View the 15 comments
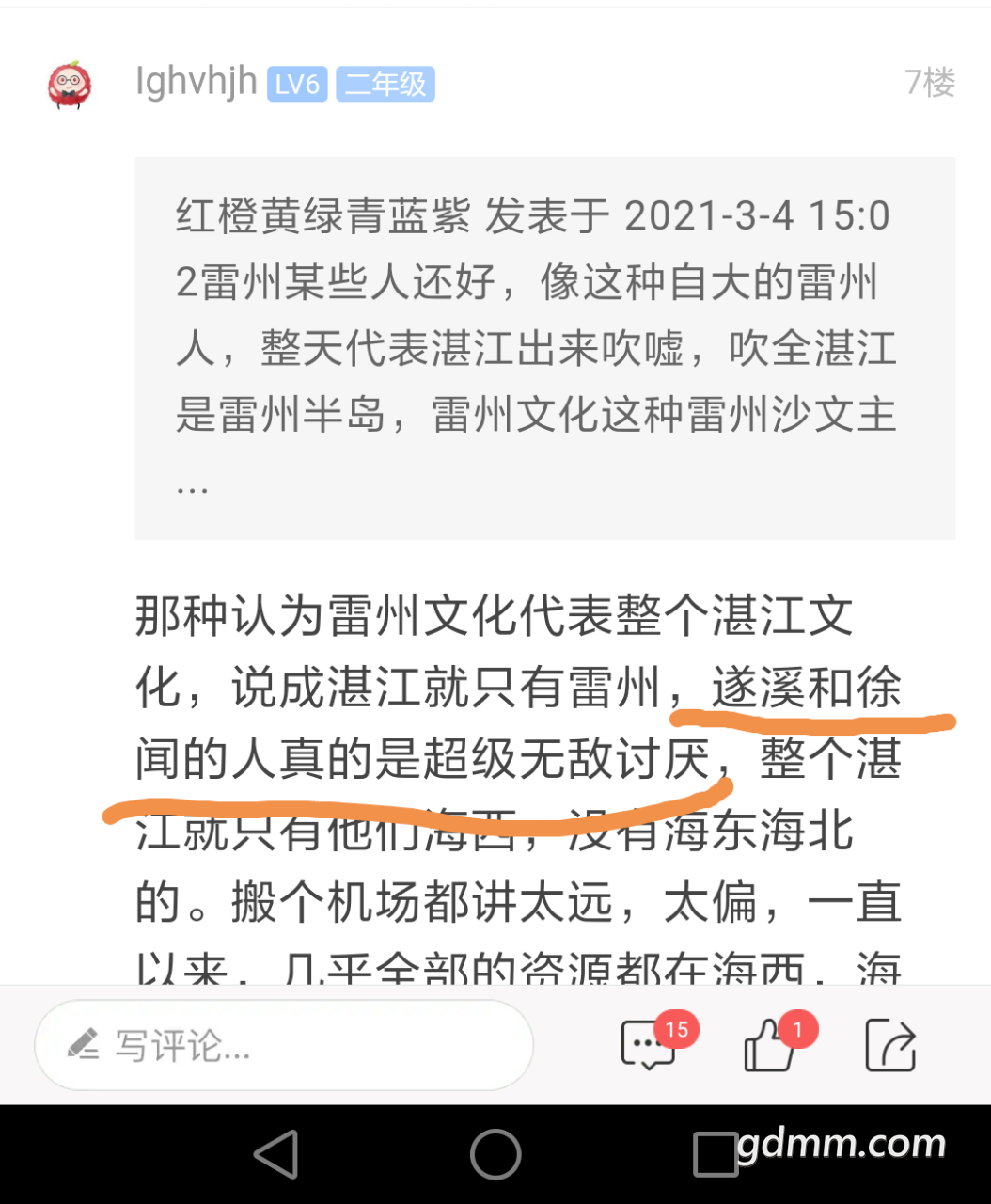The height and width of the screenshot is (1204, 991). click(x=651, y=1045)
